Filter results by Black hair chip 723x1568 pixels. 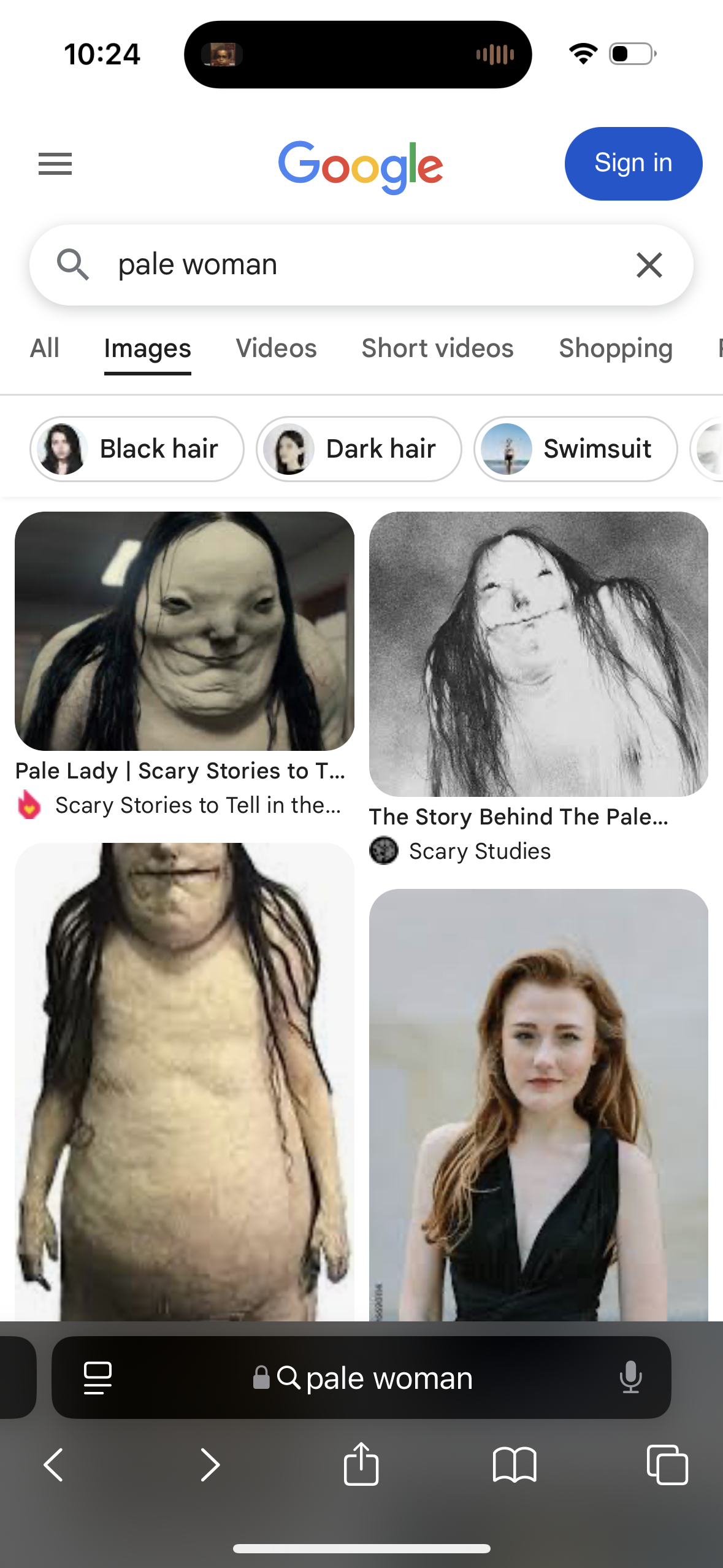(x=137, y=449)
